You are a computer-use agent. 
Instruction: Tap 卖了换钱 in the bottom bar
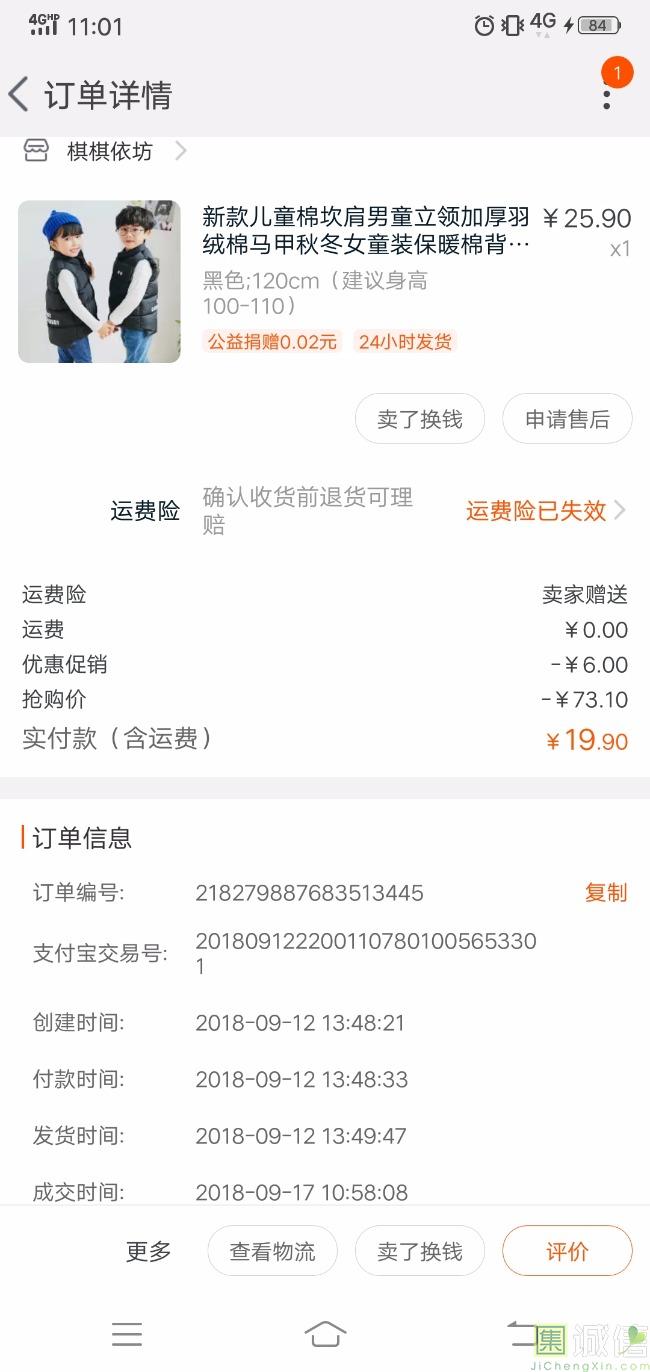tap(420, 1251)
